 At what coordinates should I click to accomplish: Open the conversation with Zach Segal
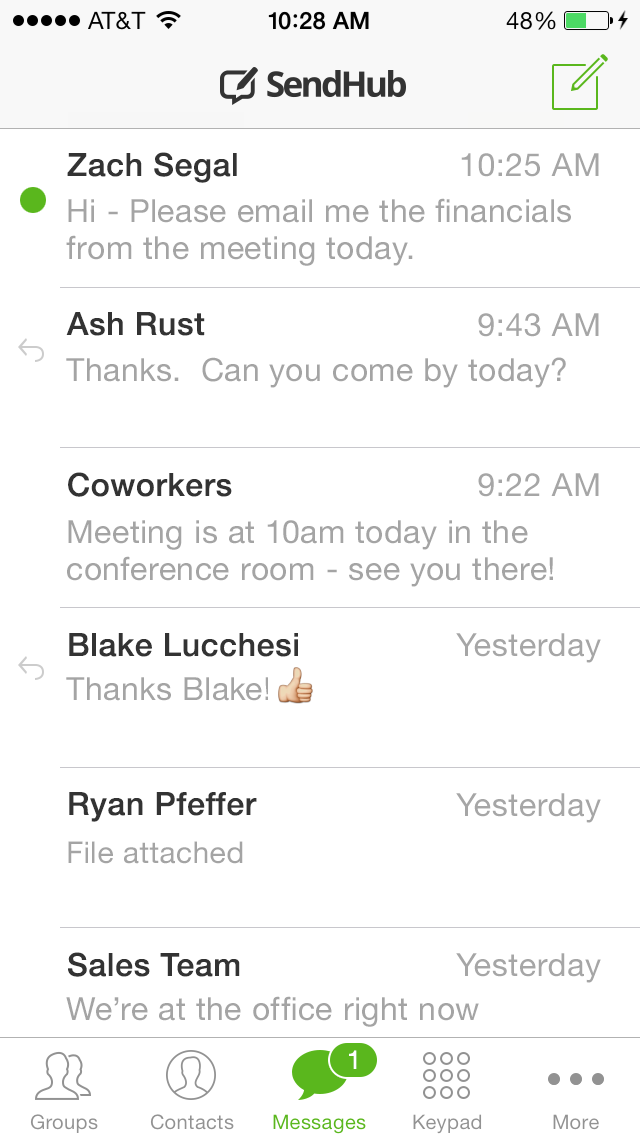pos(333,208)
